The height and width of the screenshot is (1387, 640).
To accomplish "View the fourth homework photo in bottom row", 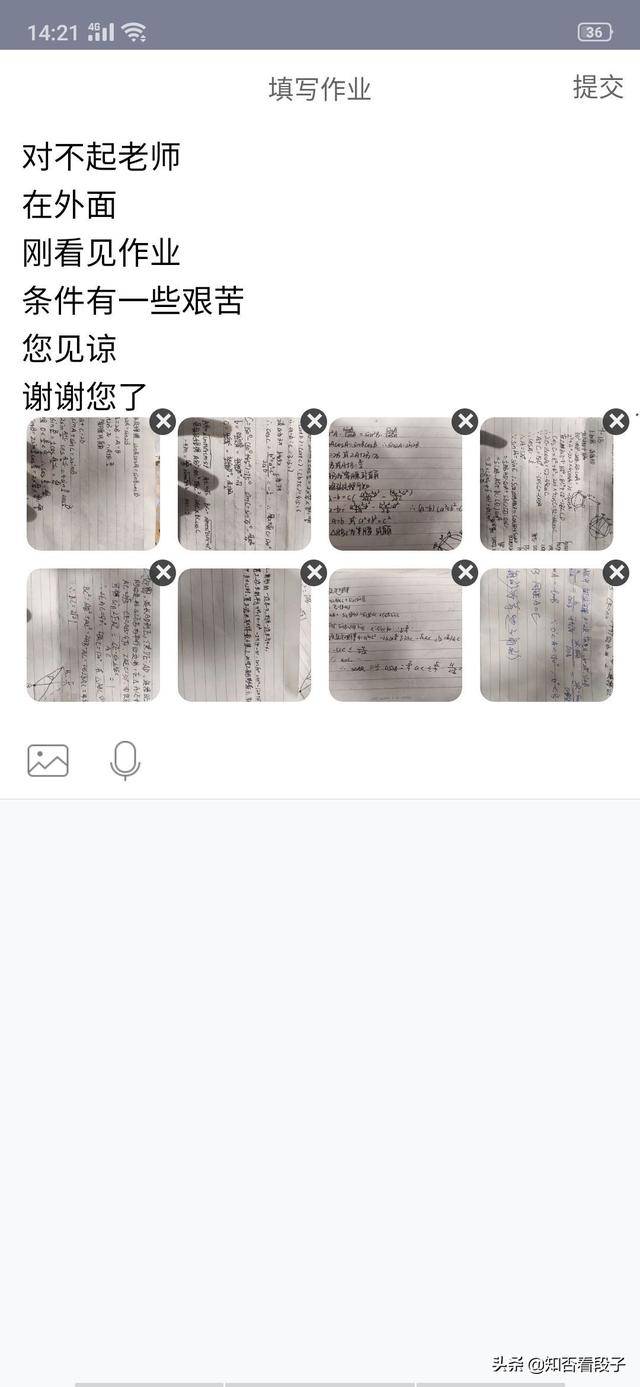I will click(x=546, y=637).
